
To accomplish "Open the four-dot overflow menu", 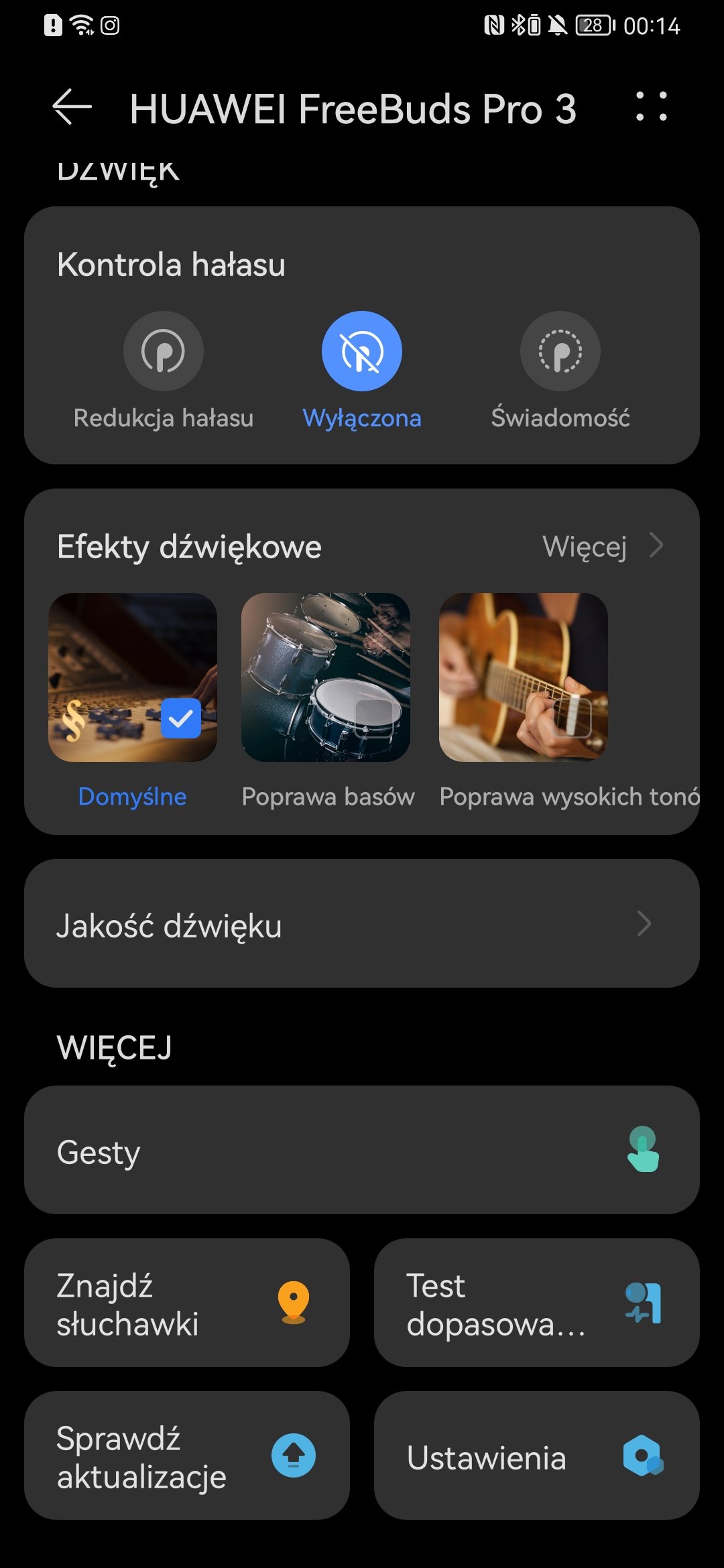I will pos(651,107).
